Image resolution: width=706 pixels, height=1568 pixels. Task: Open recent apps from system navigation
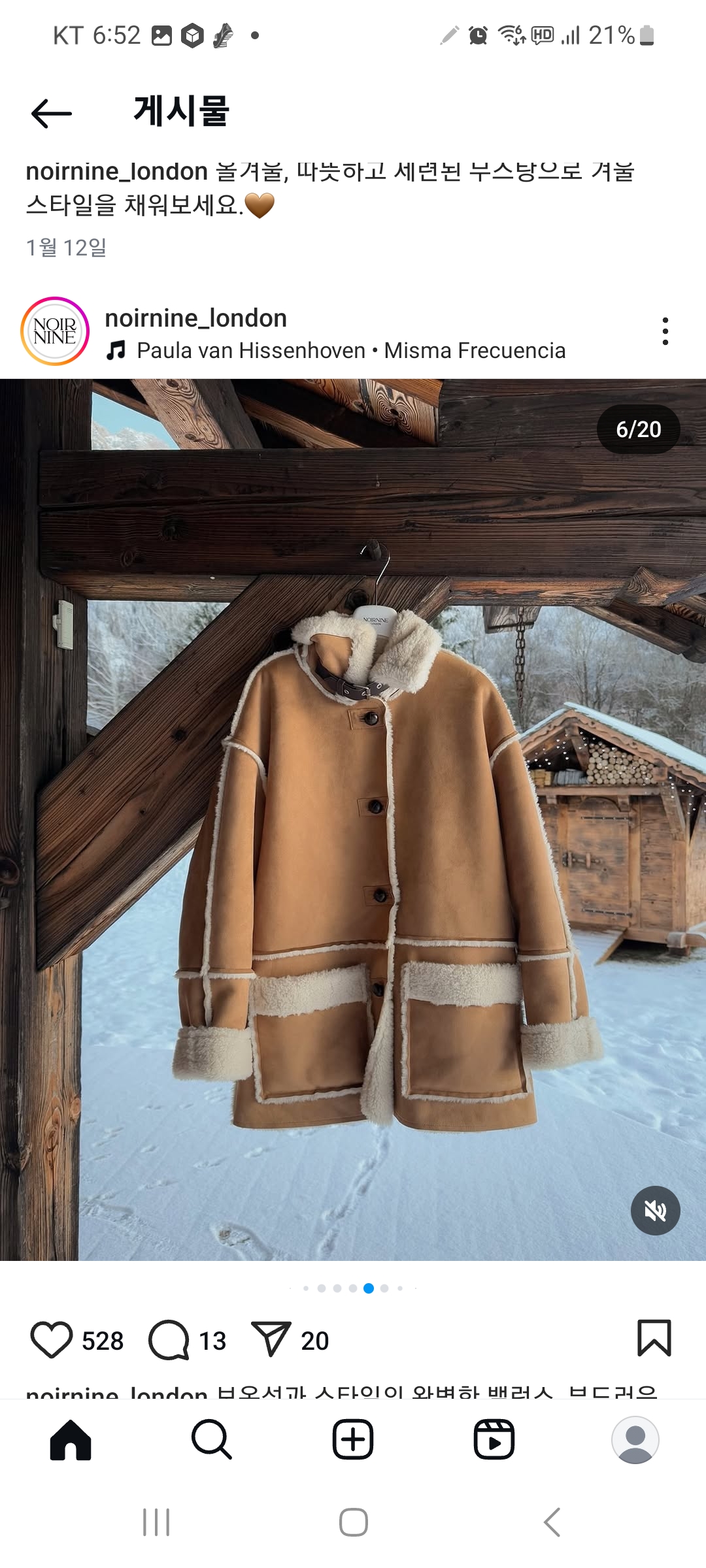(156, 1522)
